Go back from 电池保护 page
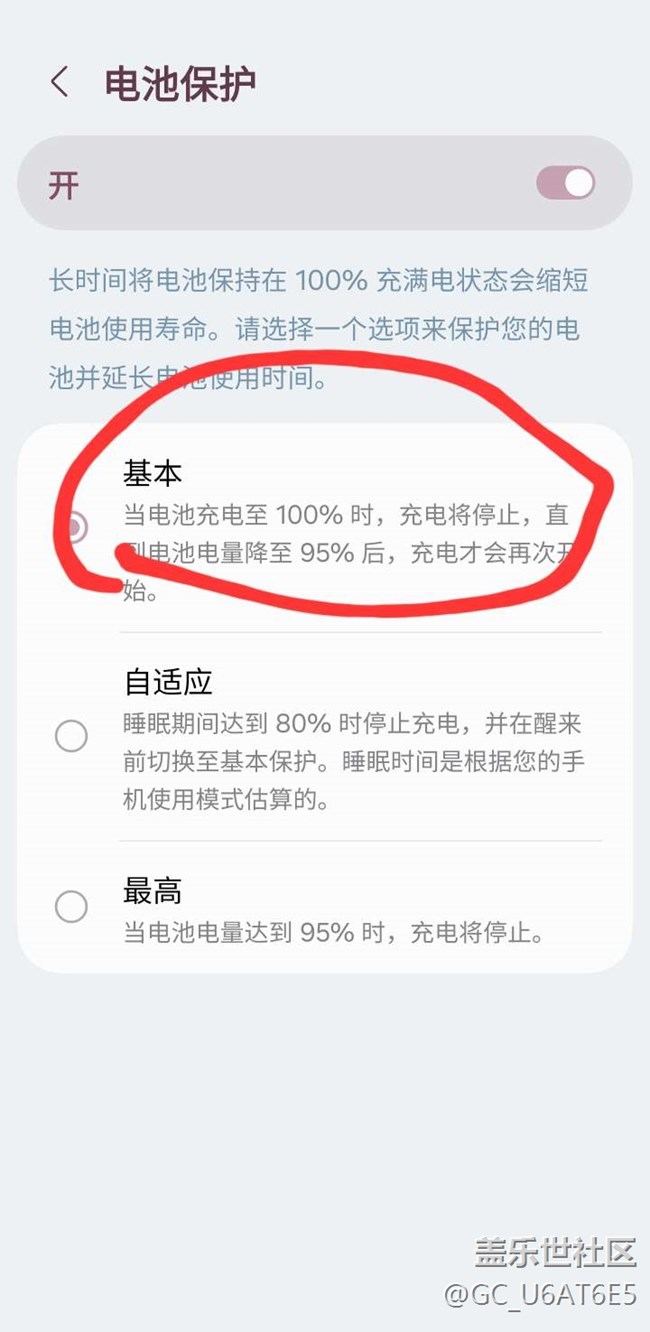The height and width of the screenshot is (1332, 650). (x=60, y=82)
